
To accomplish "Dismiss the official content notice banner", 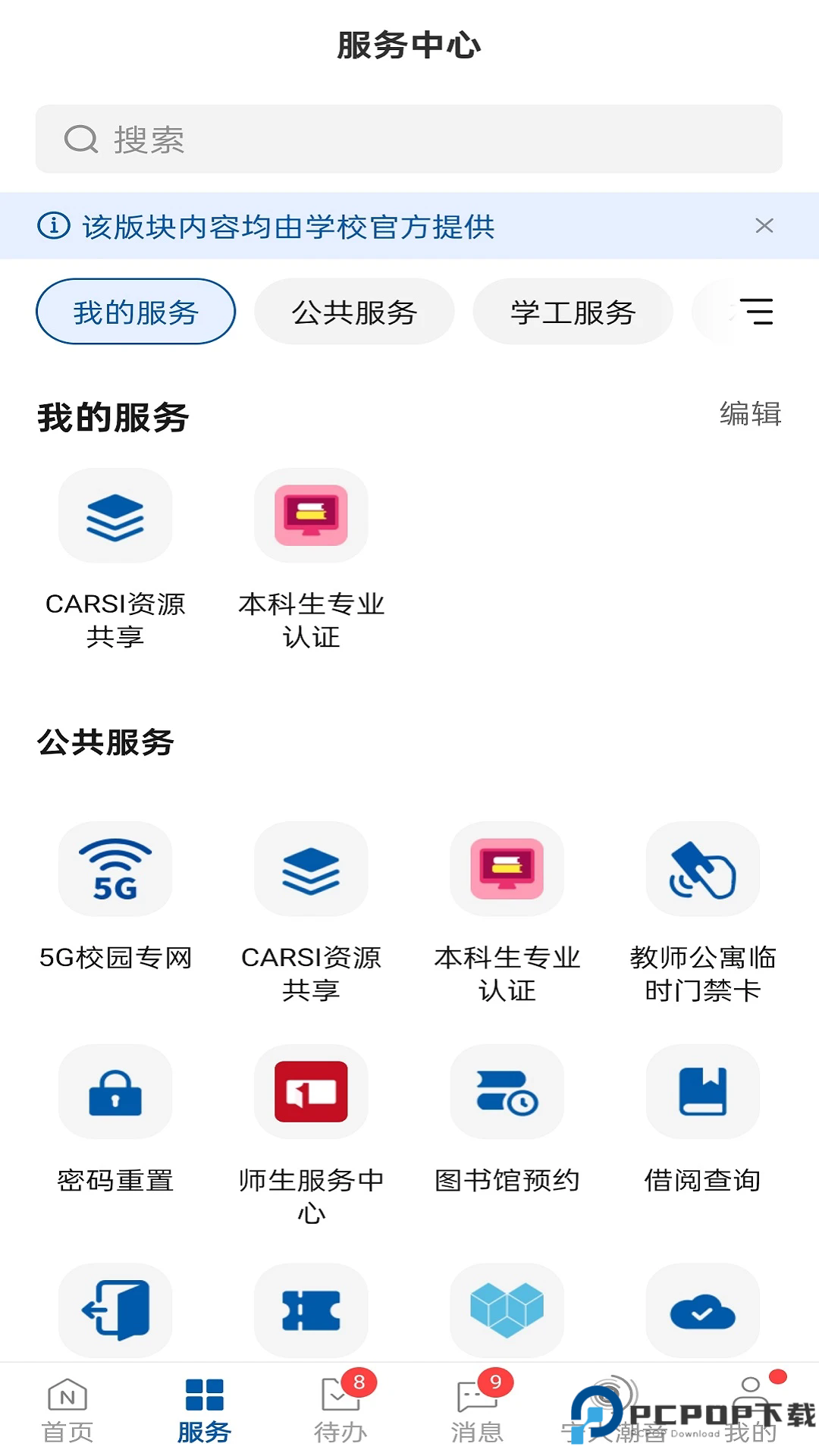I will pos(764,225).
